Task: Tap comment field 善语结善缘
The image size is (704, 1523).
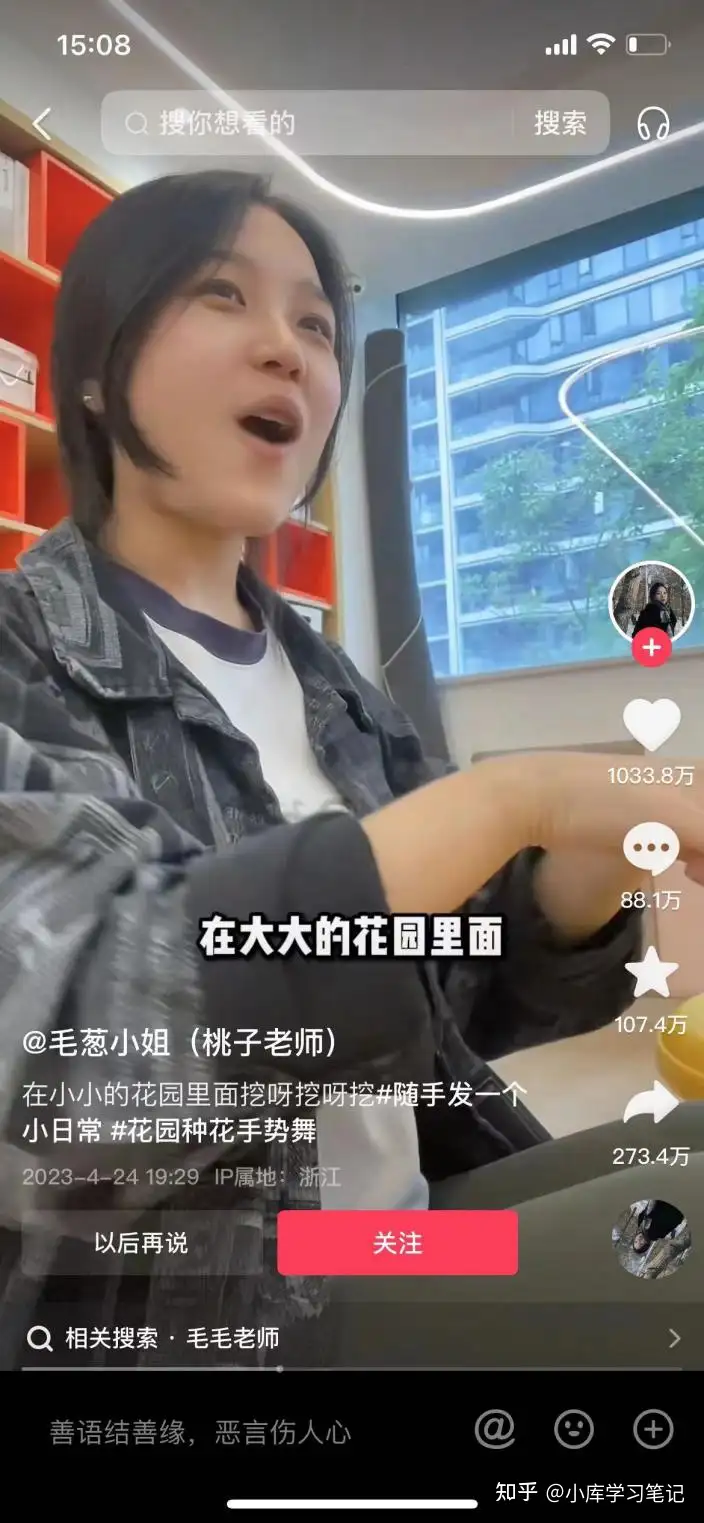Action: coord(201,1432)
